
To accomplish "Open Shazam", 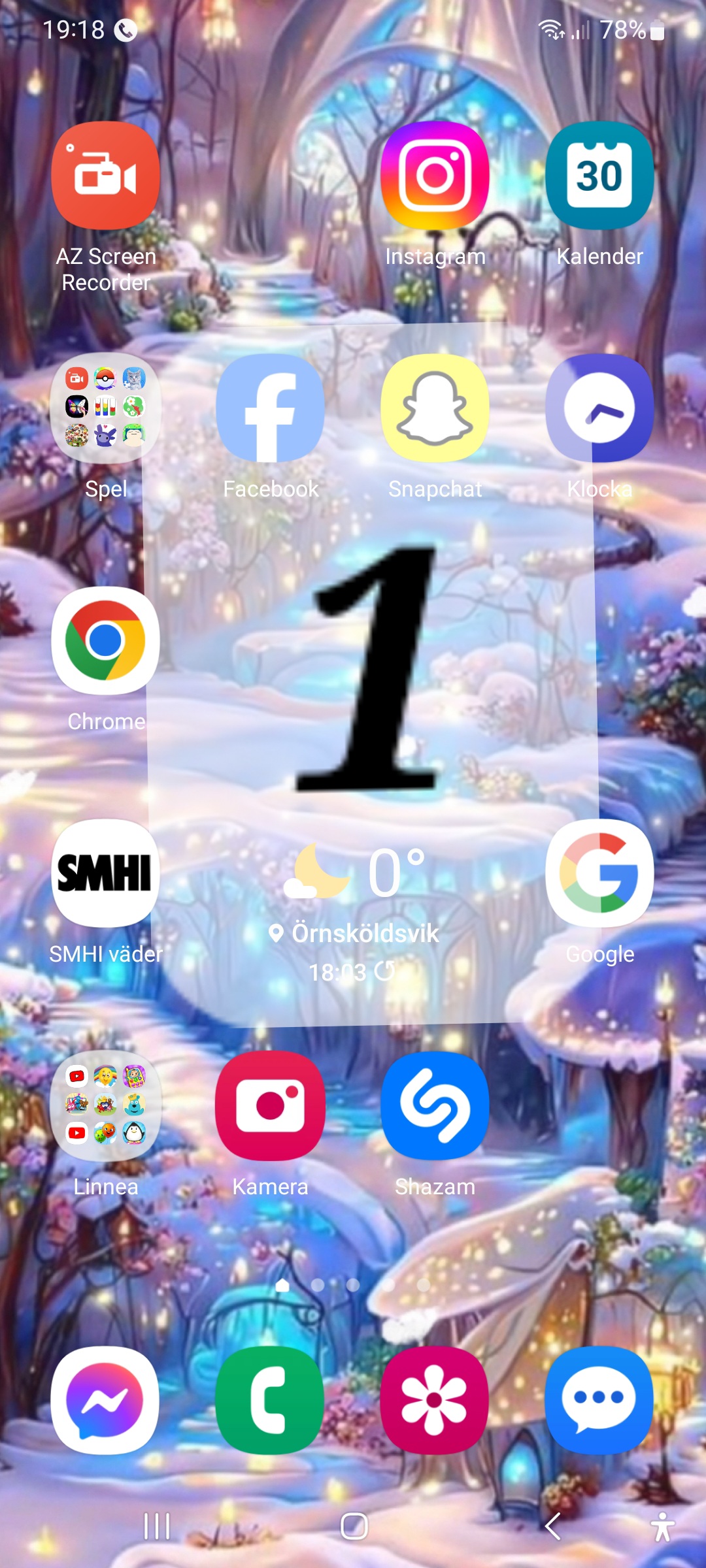I will (435, 1105).
